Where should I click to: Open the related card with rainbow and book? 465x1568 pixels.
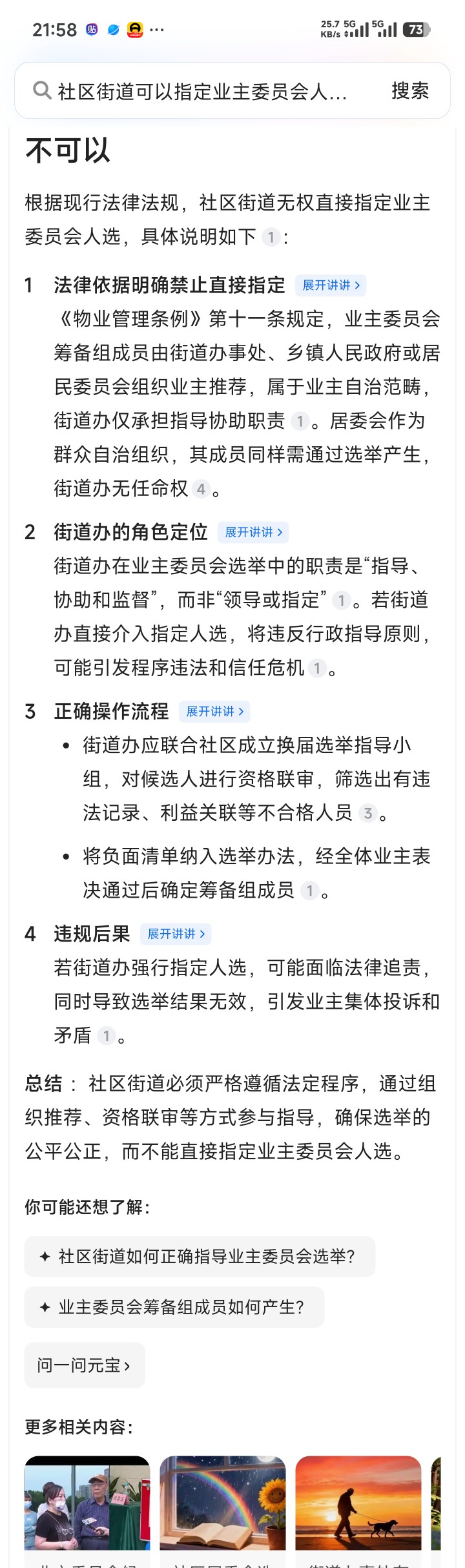[x=223, y=1504]
